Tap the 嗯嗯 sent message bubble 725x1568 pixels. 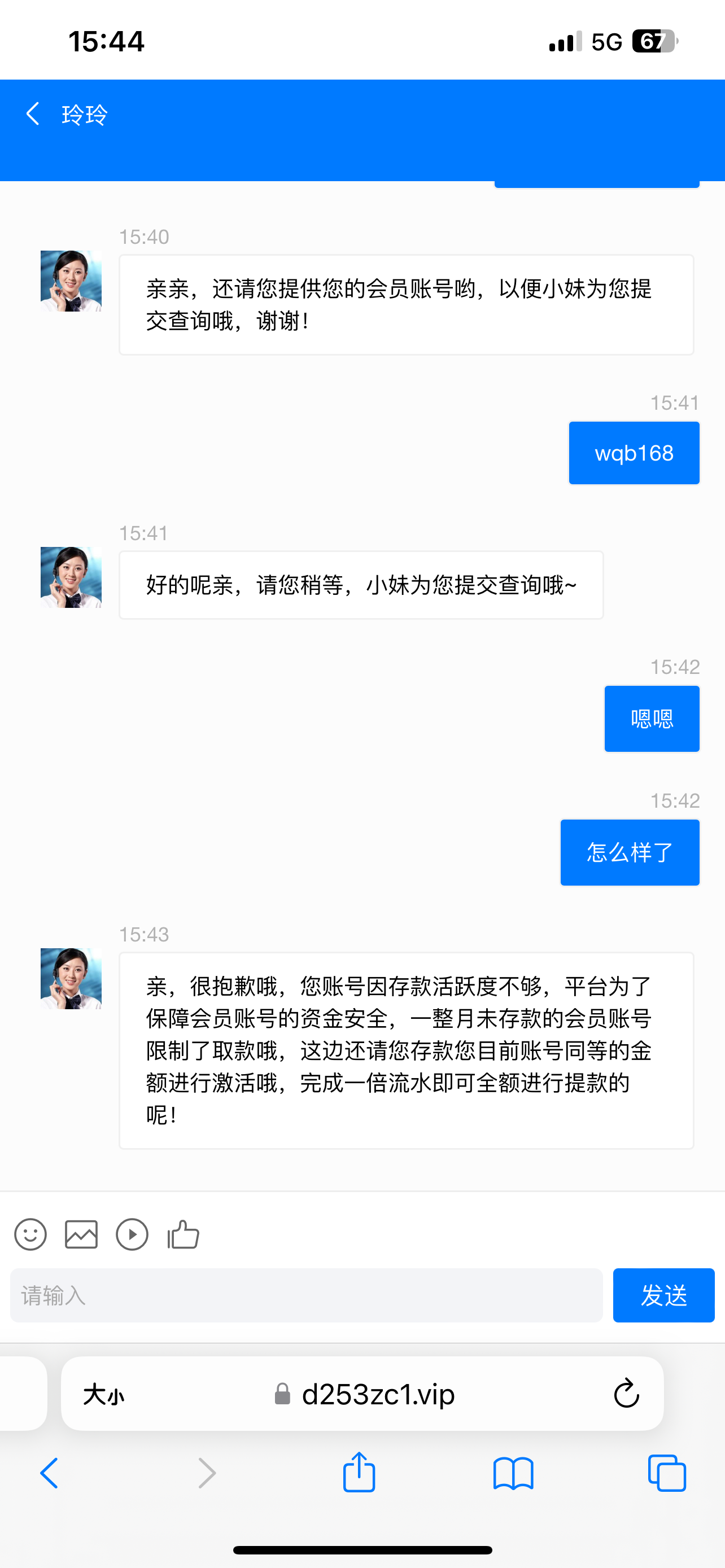click(652, 719)
